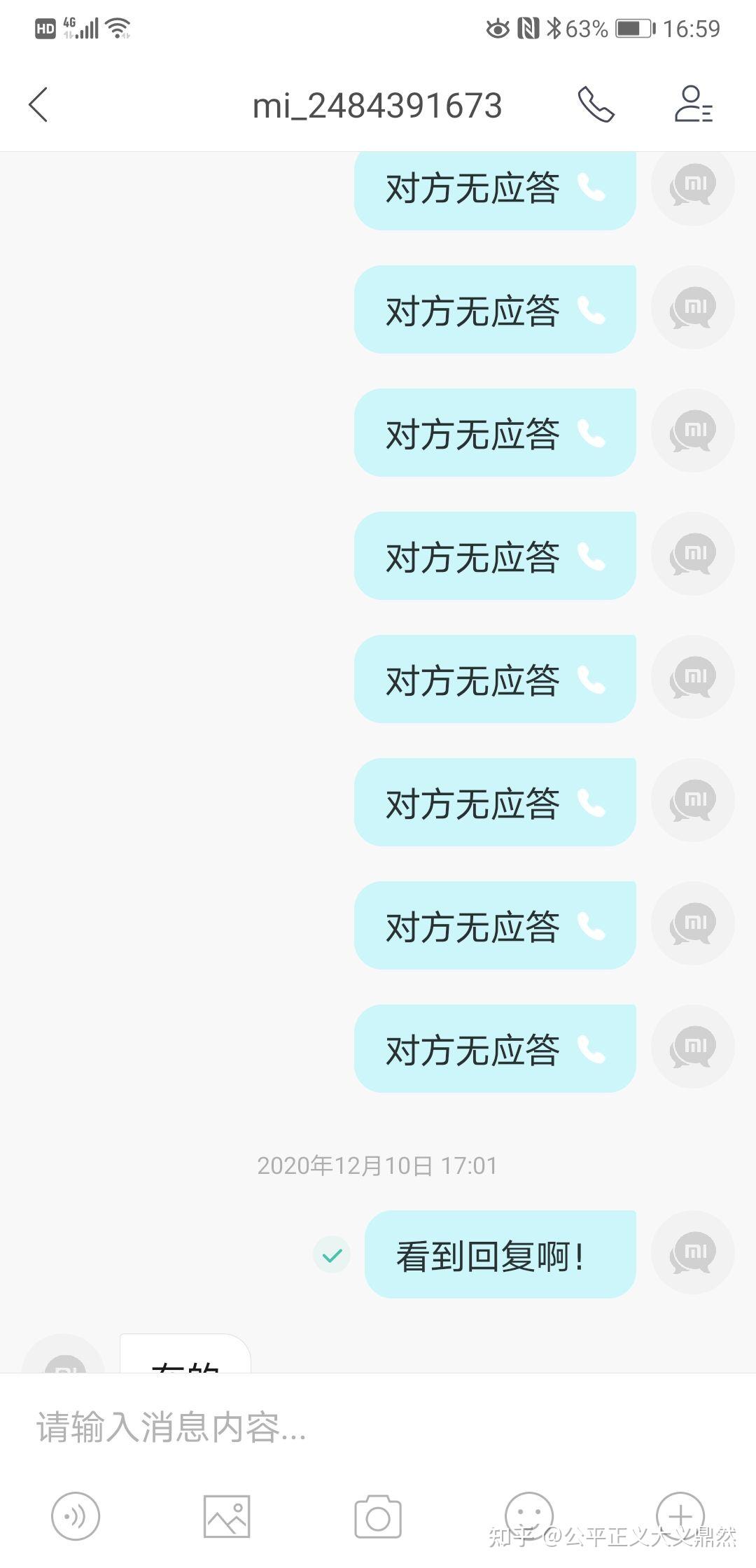Open the voice message button

[x=76, y=1516]
